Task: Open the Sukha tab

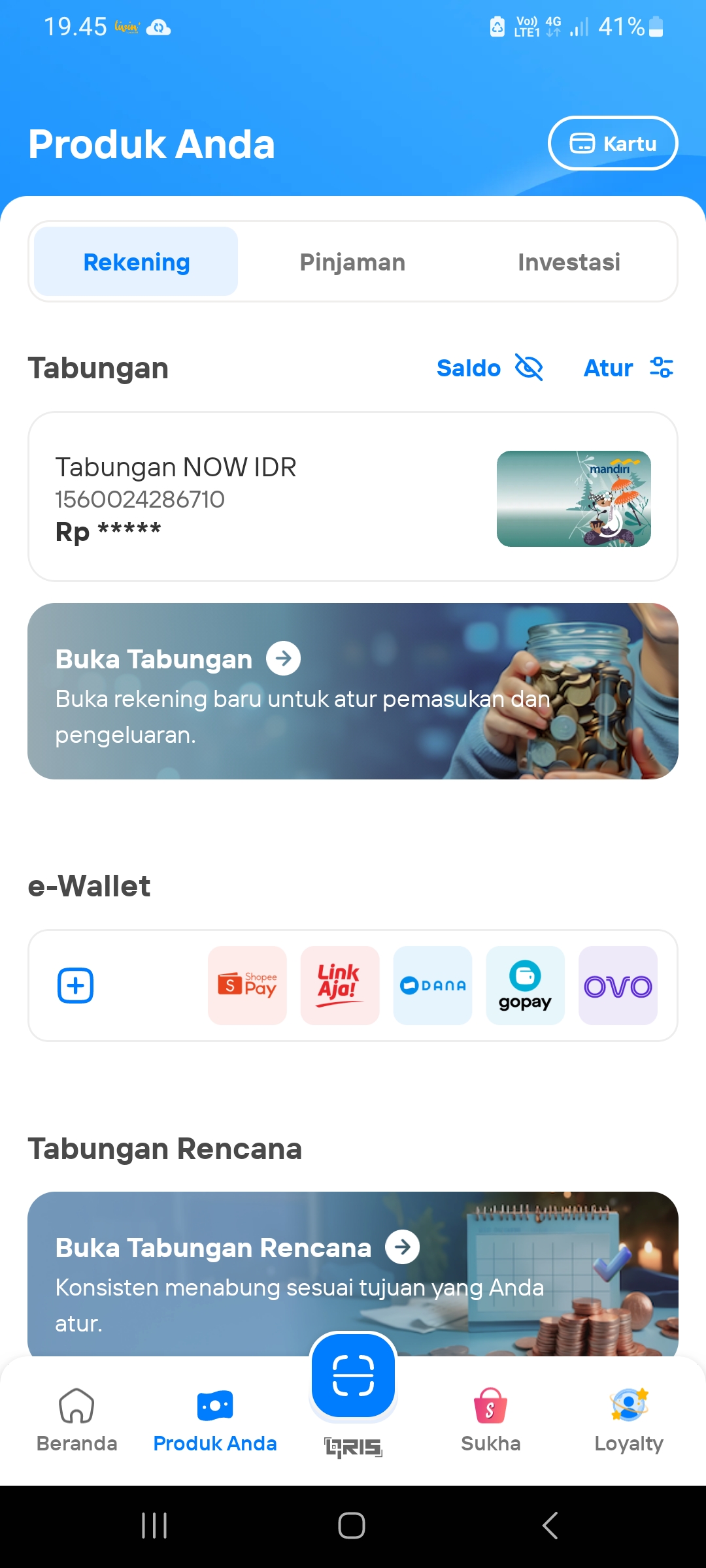Action: (490, 1419)
